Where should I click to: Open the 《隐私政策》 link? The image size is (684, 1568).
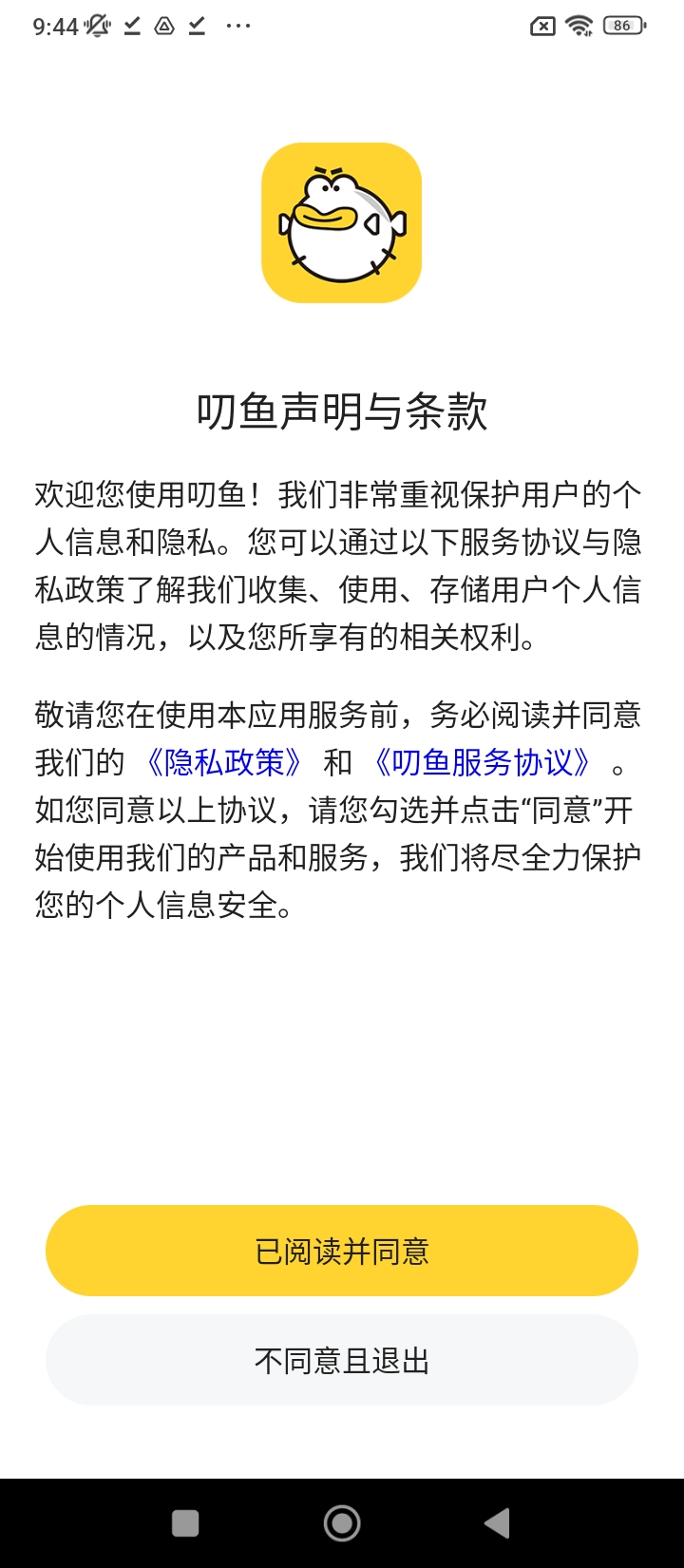click(x=224, y=762)
